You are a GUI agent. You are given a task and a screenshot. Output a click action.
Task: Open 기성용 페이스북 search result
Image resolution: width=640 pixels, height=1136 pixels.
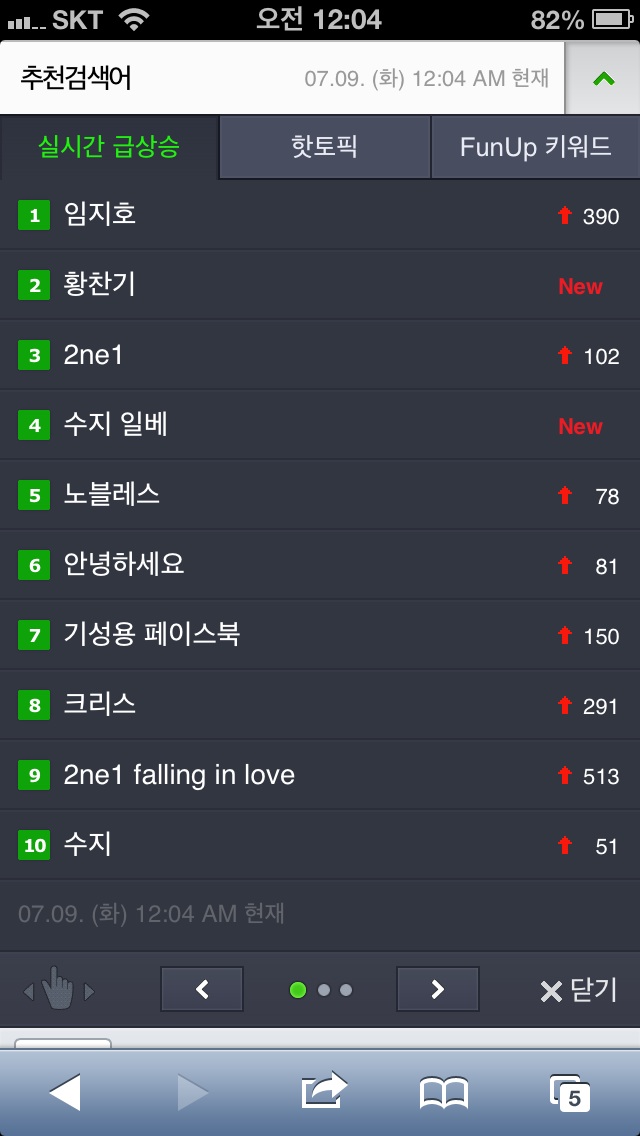coord(152,635)
